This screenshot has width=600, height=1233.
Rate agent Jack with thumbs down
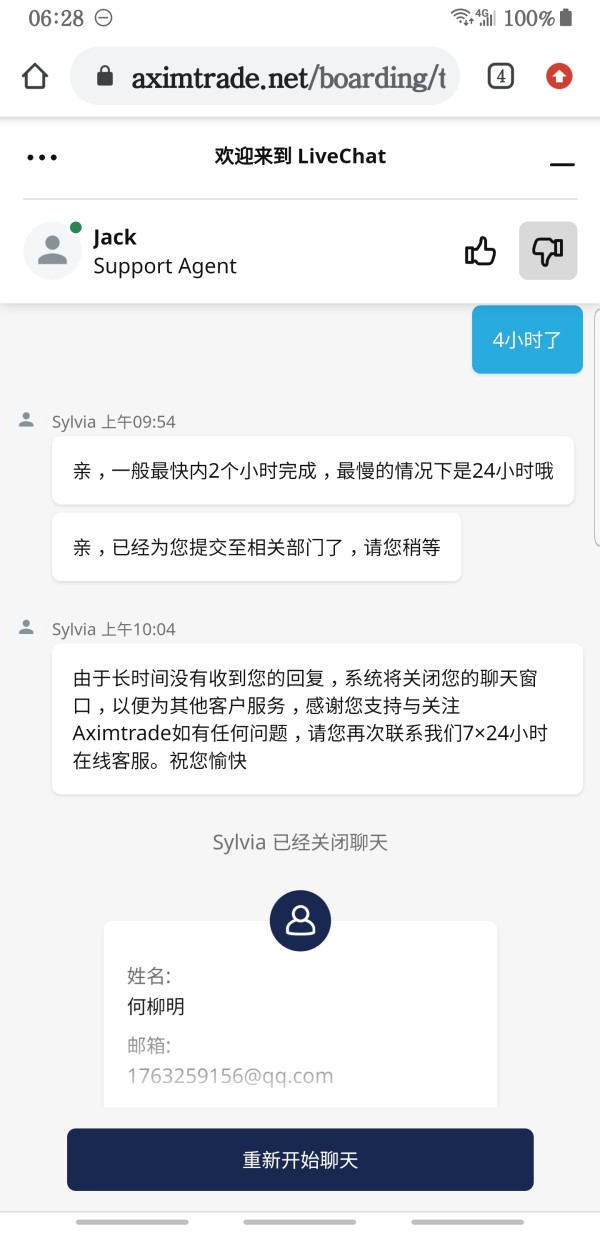click(x=548, y=251)
